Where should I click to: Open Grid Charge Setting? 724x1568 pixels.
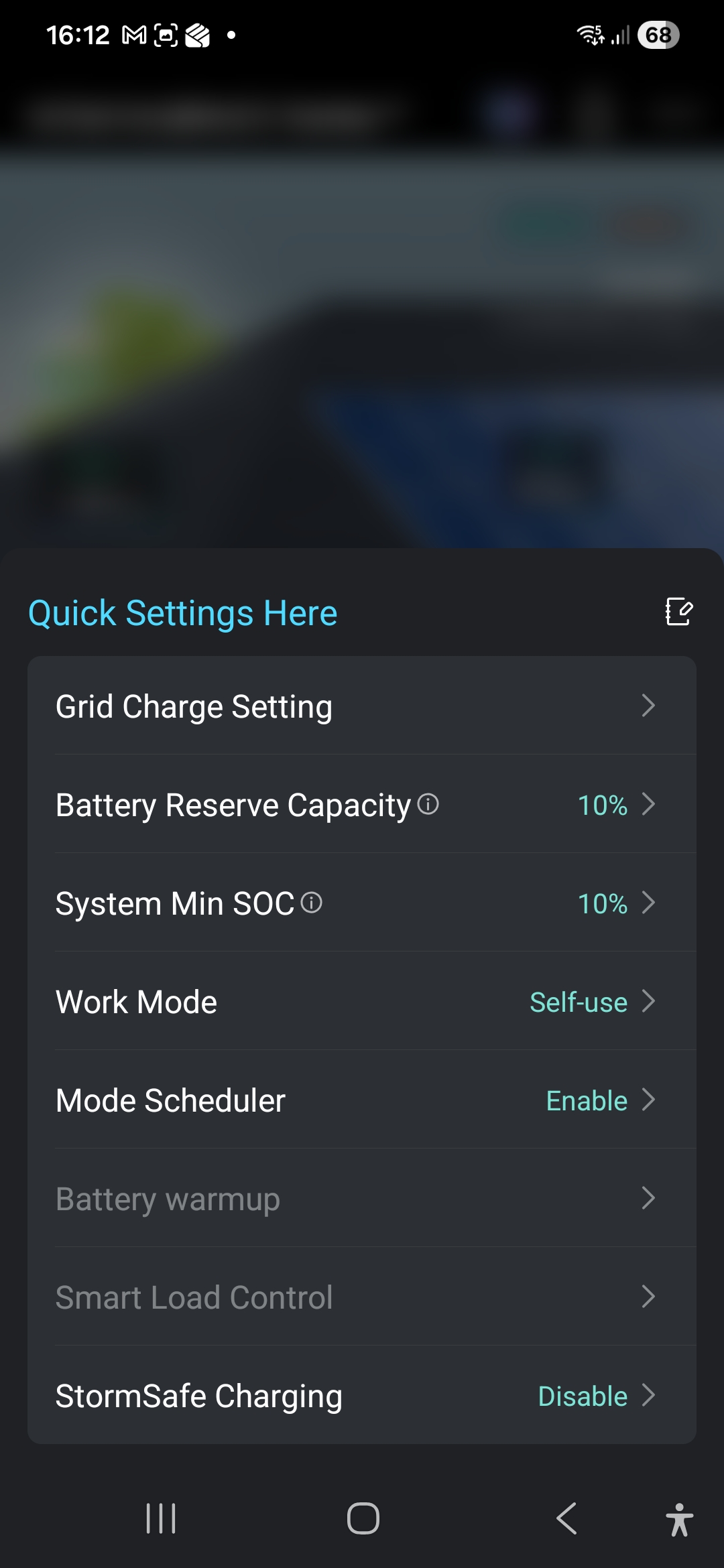[x=362, y=706]
